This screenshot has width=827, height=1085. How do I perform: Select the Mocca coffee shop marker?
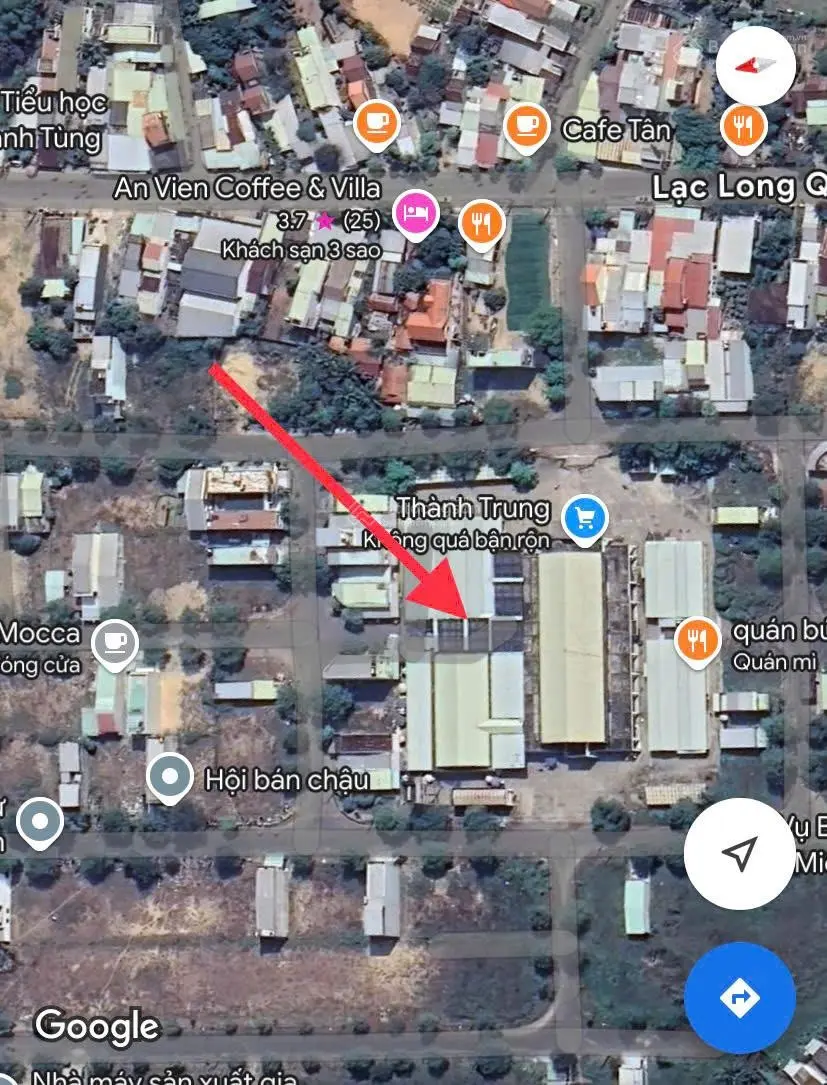tap(115, 641)
